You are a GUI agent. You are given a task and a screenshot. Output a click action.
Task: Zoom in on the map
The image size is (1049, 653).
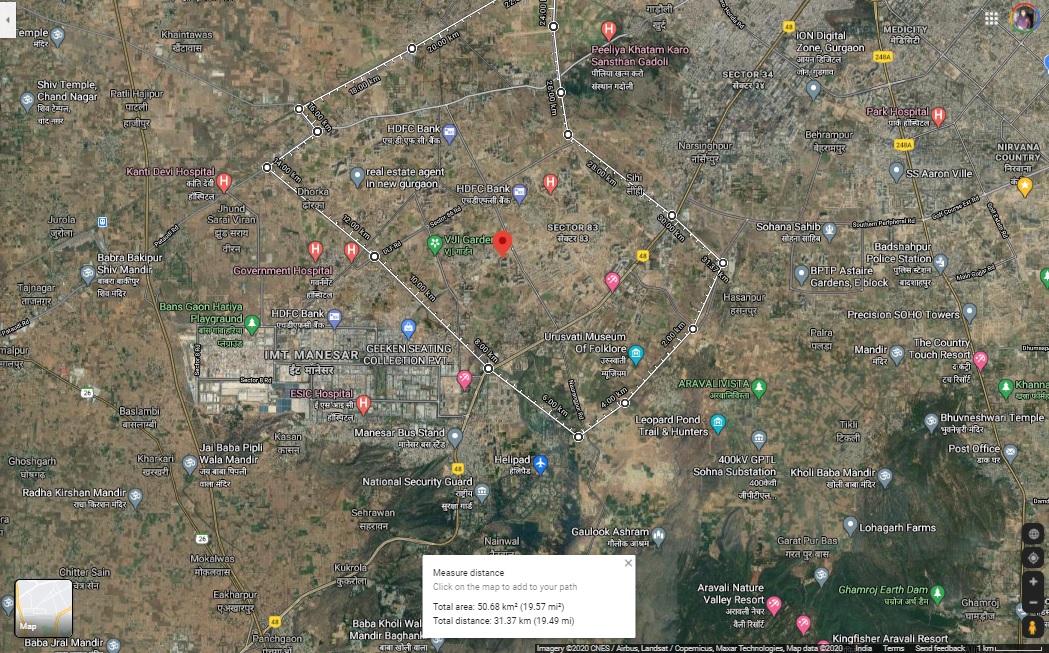tap(1033, 581)
